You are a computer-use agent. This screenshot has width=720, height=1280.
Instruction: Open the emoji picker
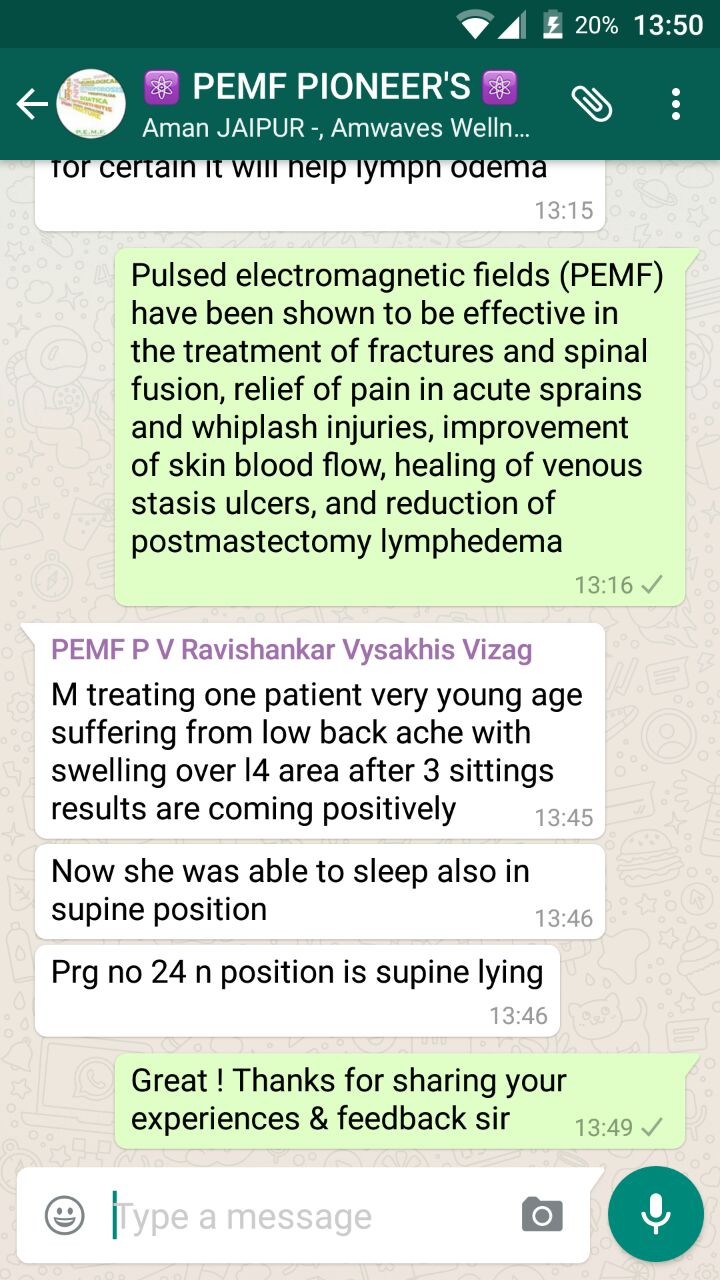[65, 1216]
